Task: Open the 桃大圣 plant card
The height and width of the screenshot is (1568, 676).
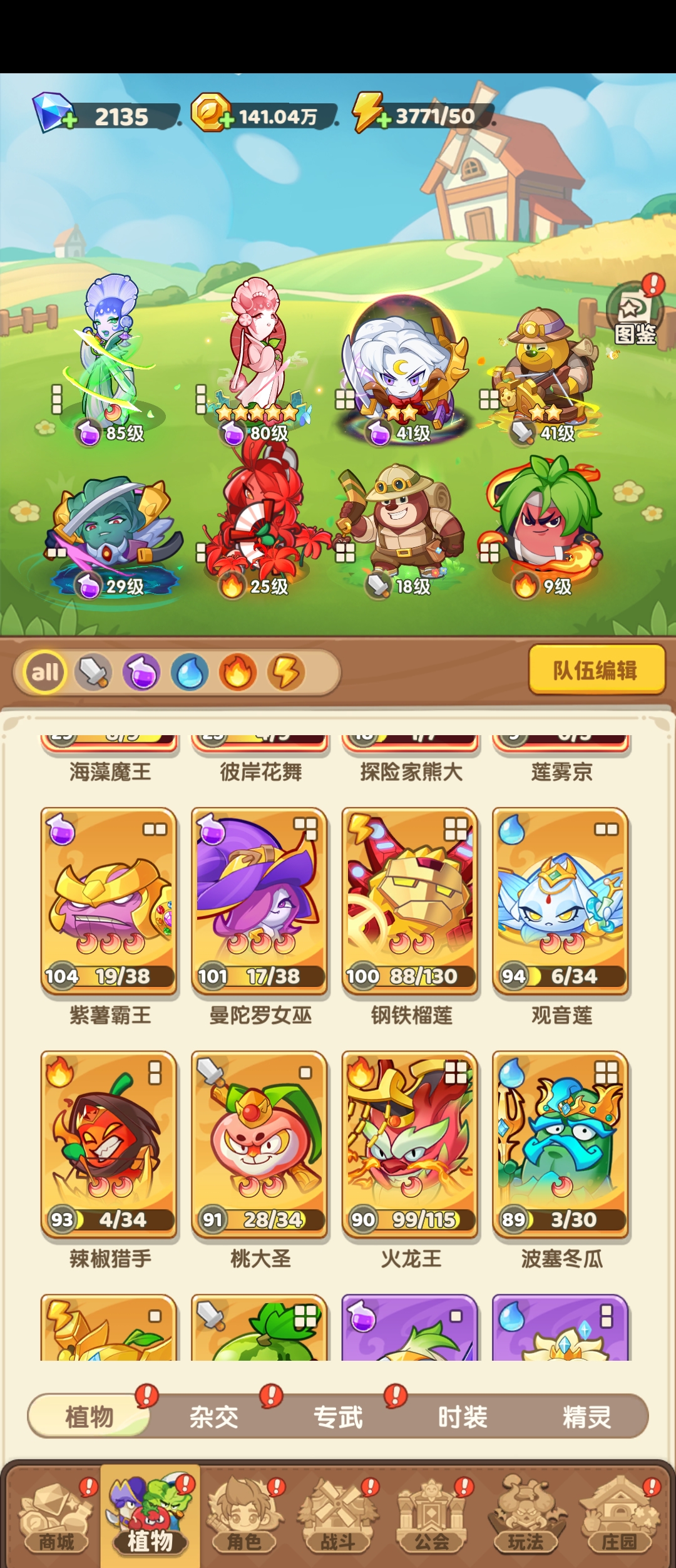Action: click(x=260, y=1144)
